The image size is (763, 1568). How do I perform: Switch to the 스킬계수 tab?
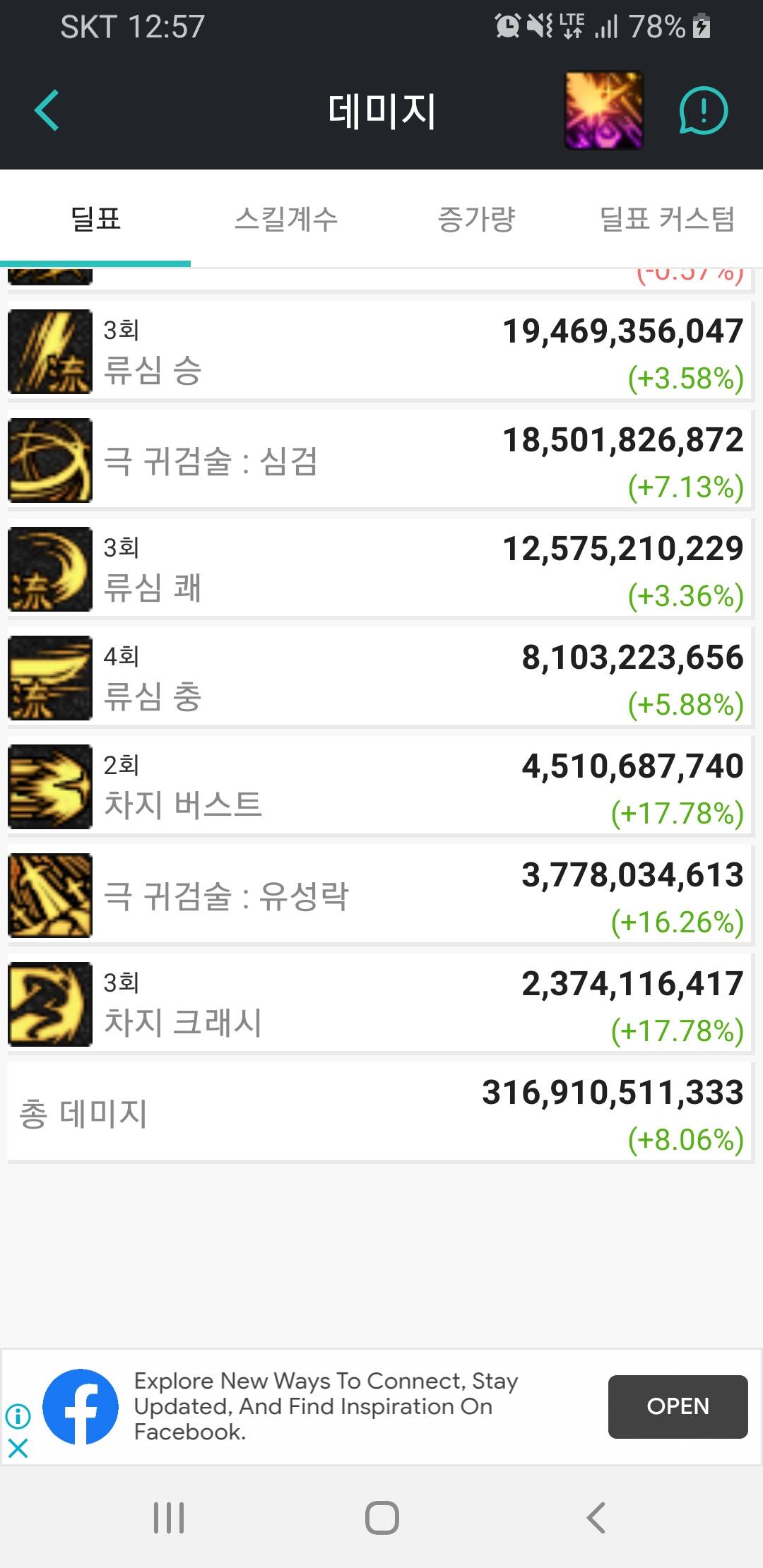point(286,218)
